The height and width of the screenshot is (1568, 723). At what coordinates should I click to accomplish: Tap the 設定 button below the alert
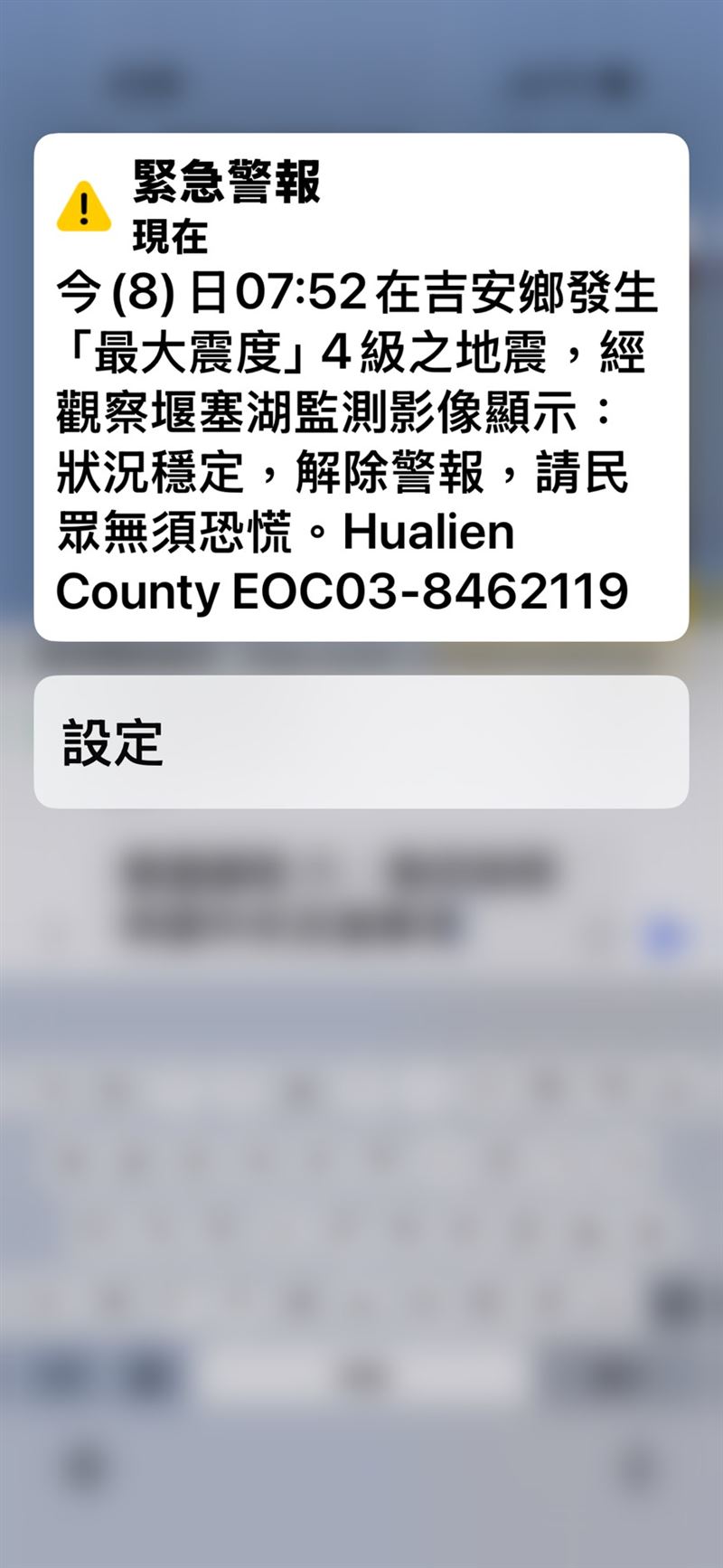pyautogui.click(x=361, y=742)
